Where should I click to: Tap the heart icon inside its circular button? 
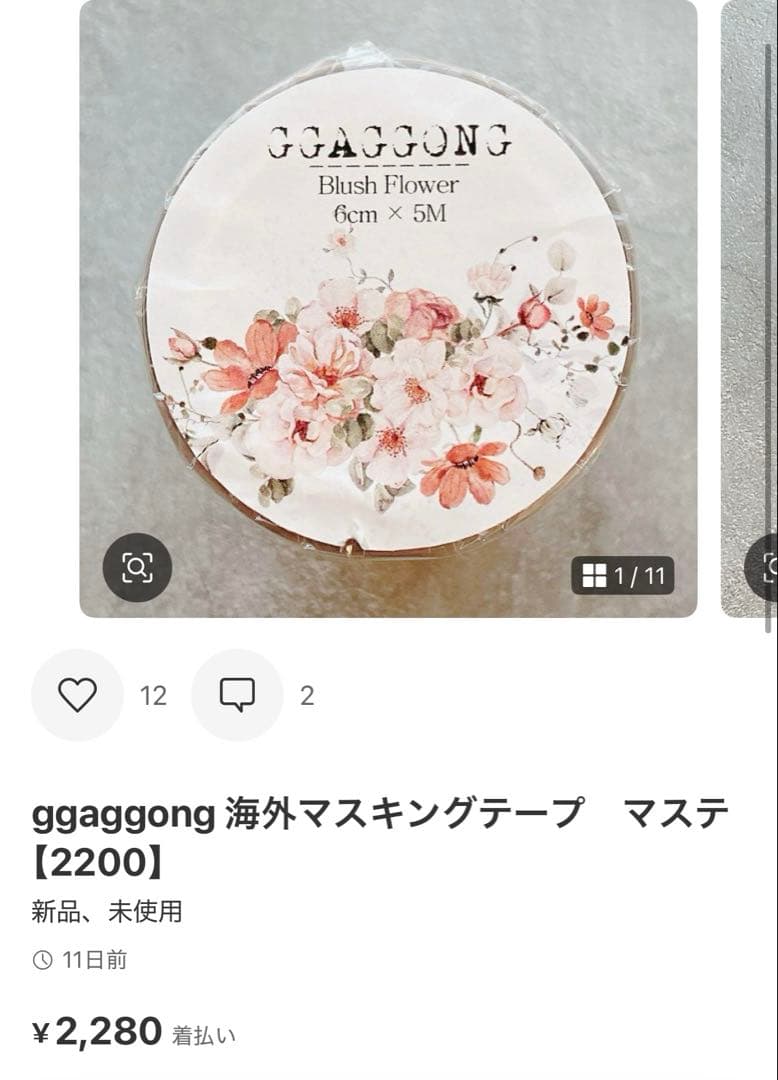77,694
